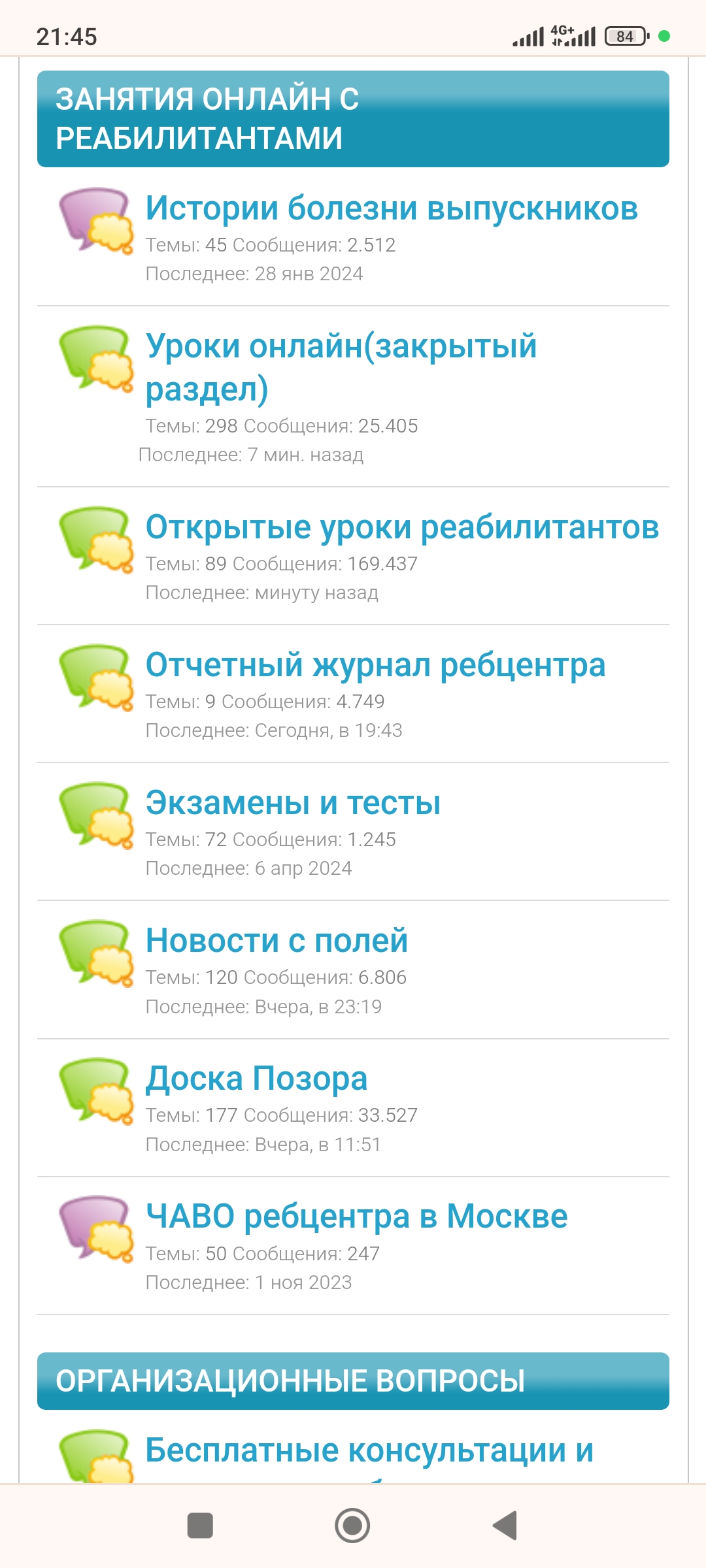Open Бесплатные консультации forum link
Image resolution: width=706 pixels, height=1568 pixels.
[369, 1450]
